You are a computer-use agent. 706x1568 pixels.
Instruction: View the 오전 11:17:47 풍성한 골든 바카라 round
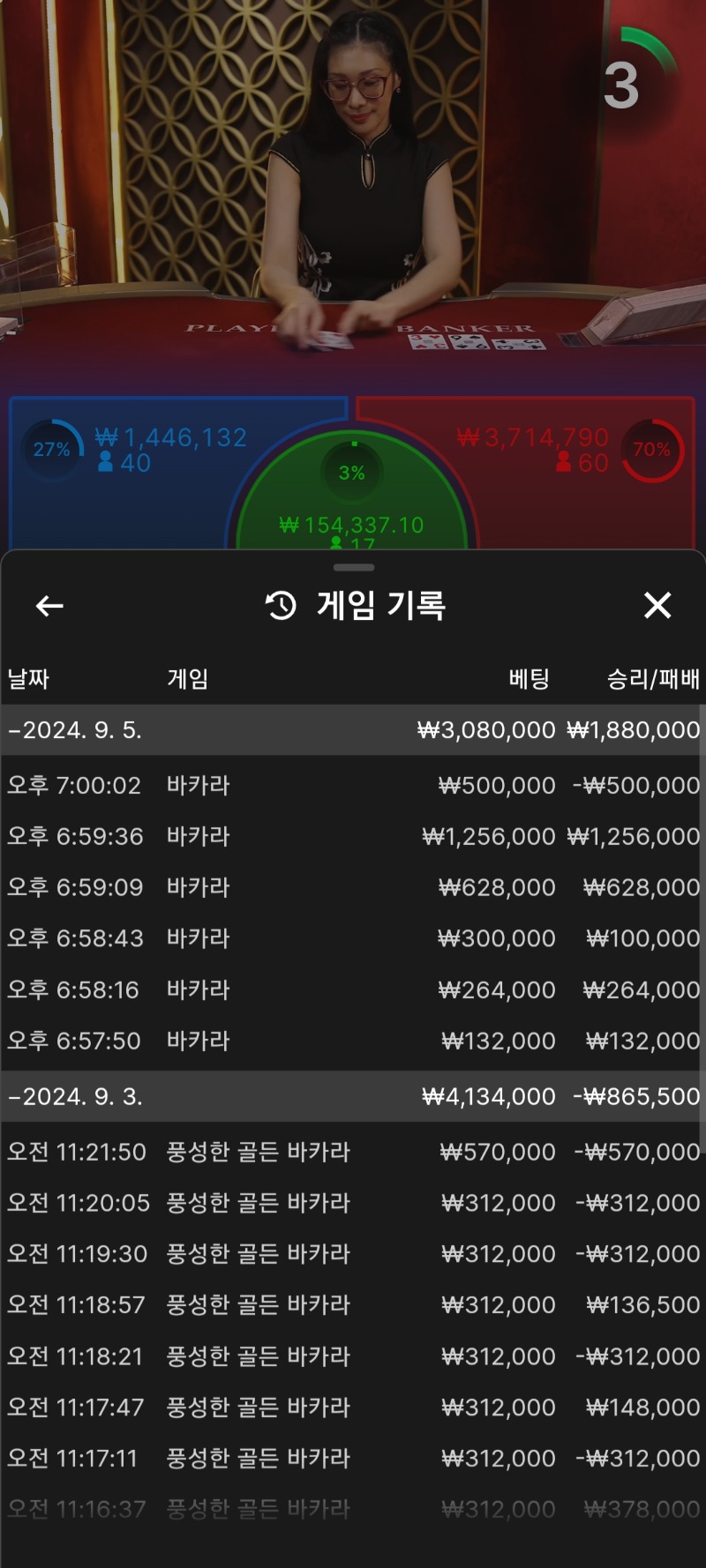(x=353, y=1407)
